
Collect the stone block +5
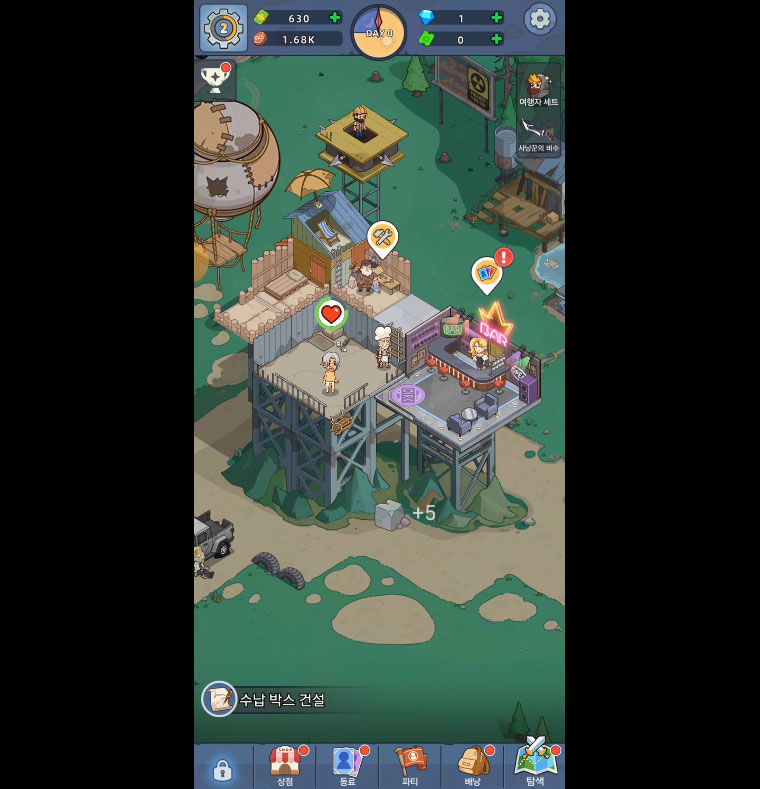click(390, 515)
